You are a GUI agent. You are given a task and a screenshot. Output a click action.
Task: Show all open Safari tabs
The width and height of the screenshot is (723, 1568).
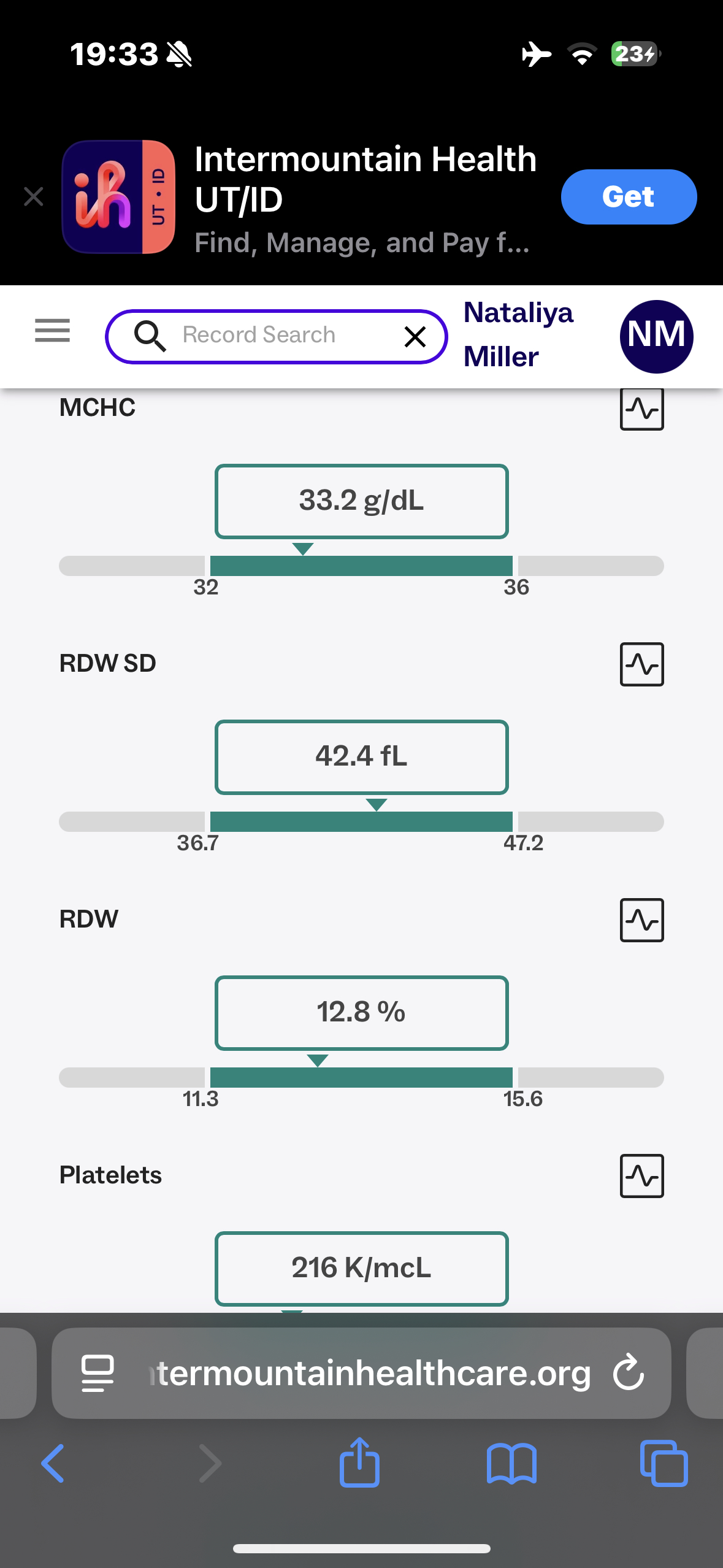coord(664,1464)
